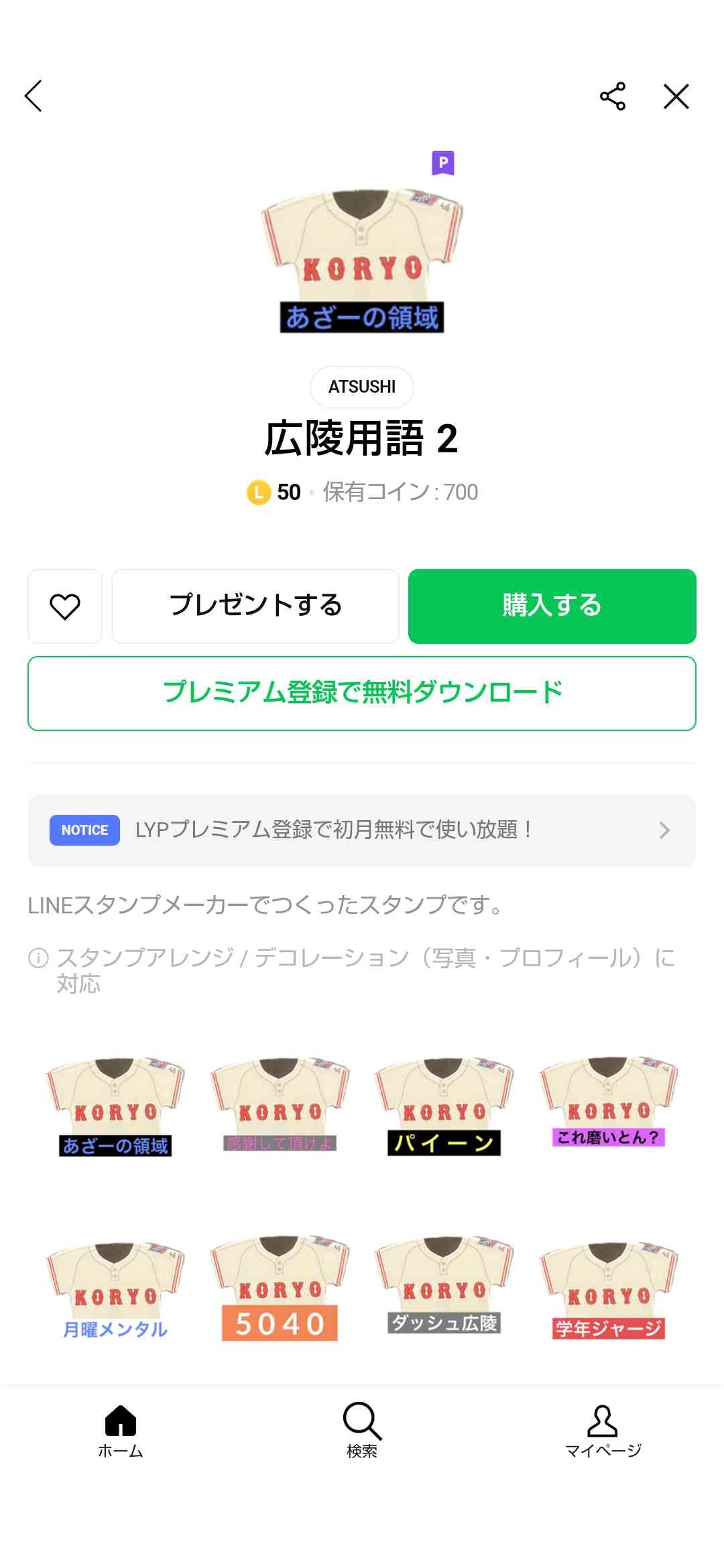Preview the パイーン sticker

444,1106
